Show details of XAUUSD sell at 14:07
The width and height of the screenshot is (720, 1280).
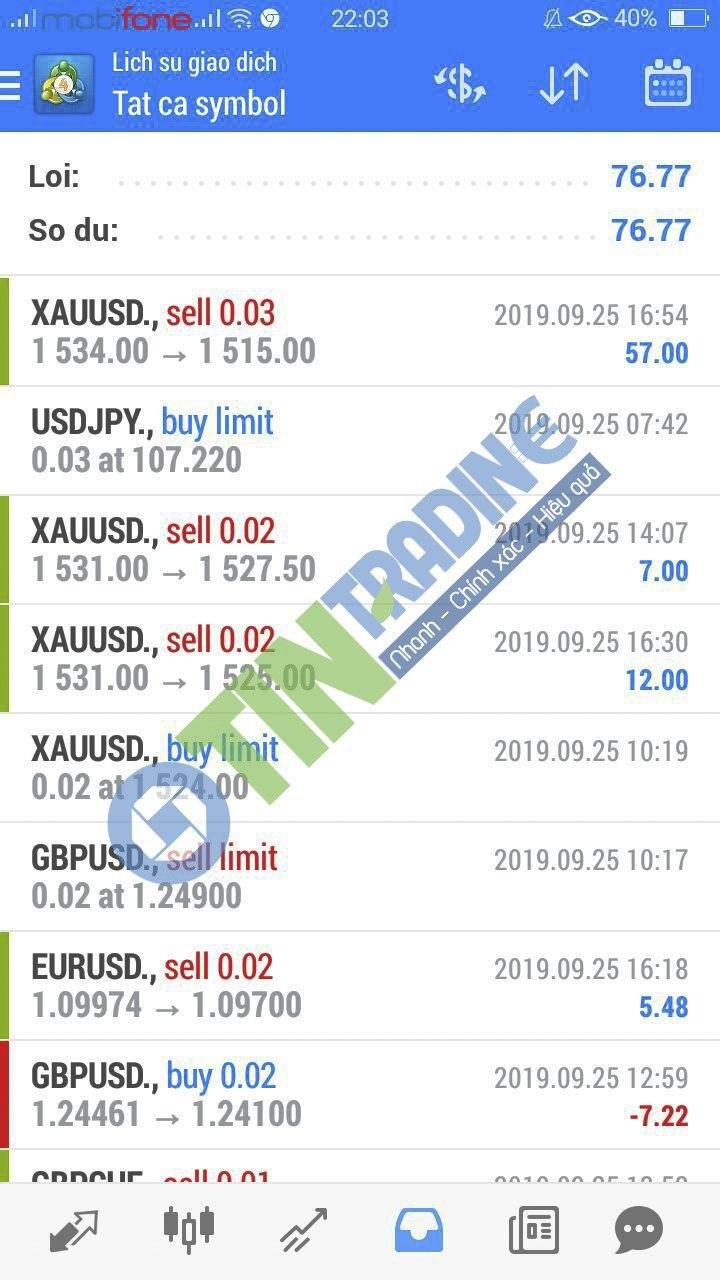(x=360, y=550)
